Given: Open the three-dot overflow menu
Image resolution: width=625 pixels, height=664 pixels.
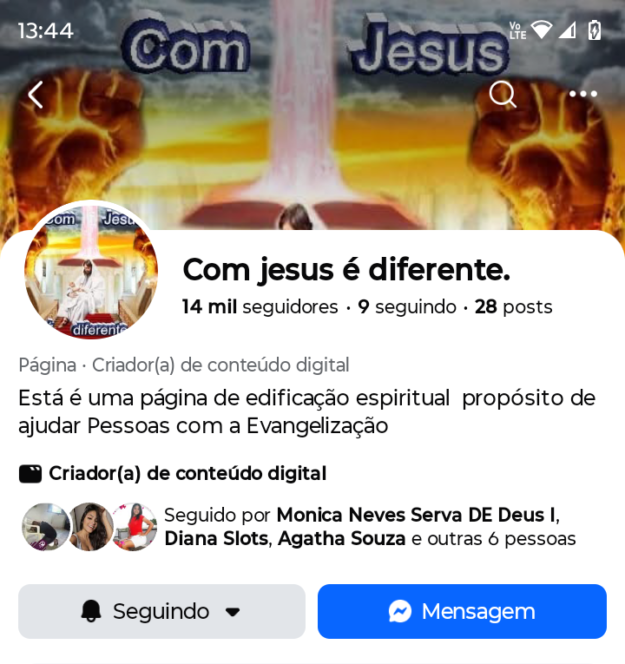Looking at the screenshot, I should coord(583,95).
